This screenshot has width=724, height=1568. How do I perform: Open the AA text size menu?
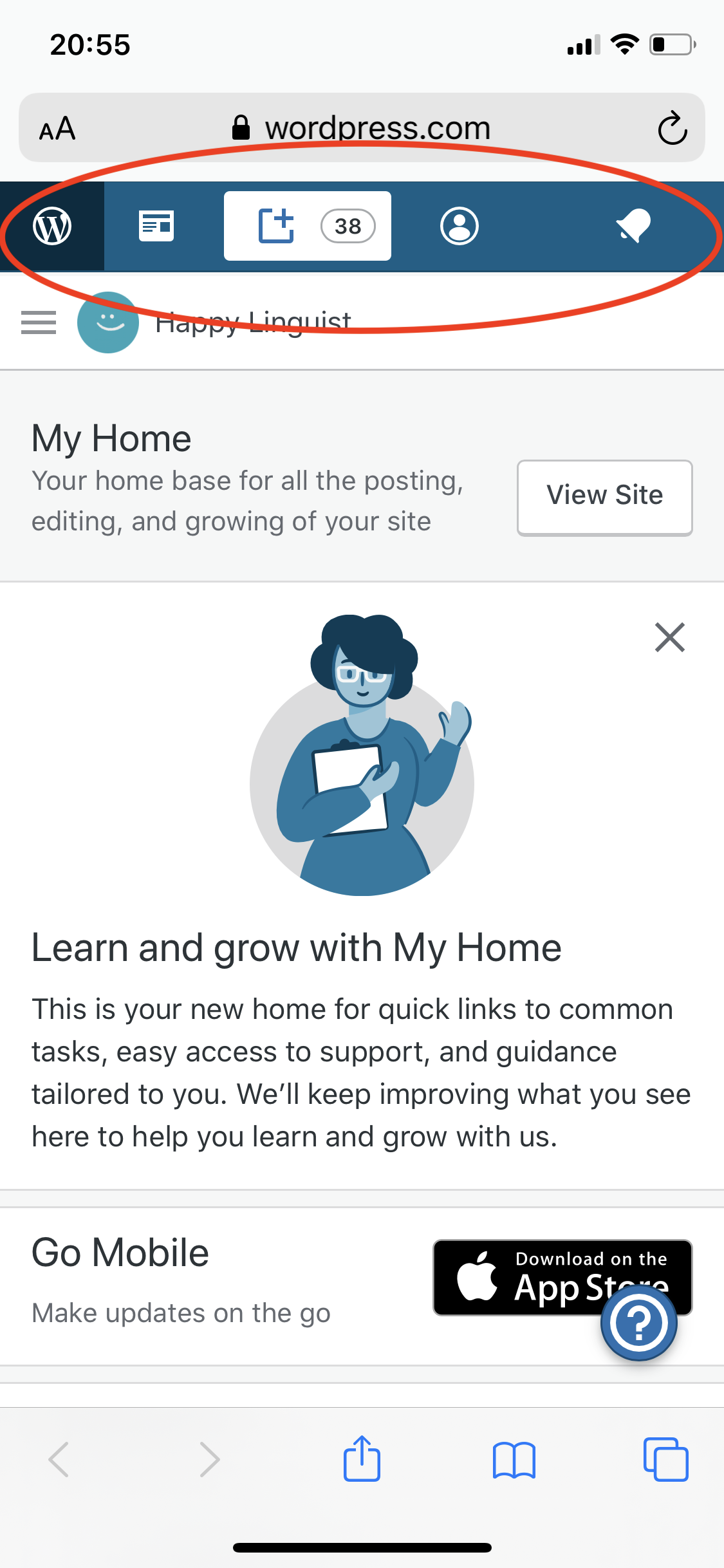57,128
